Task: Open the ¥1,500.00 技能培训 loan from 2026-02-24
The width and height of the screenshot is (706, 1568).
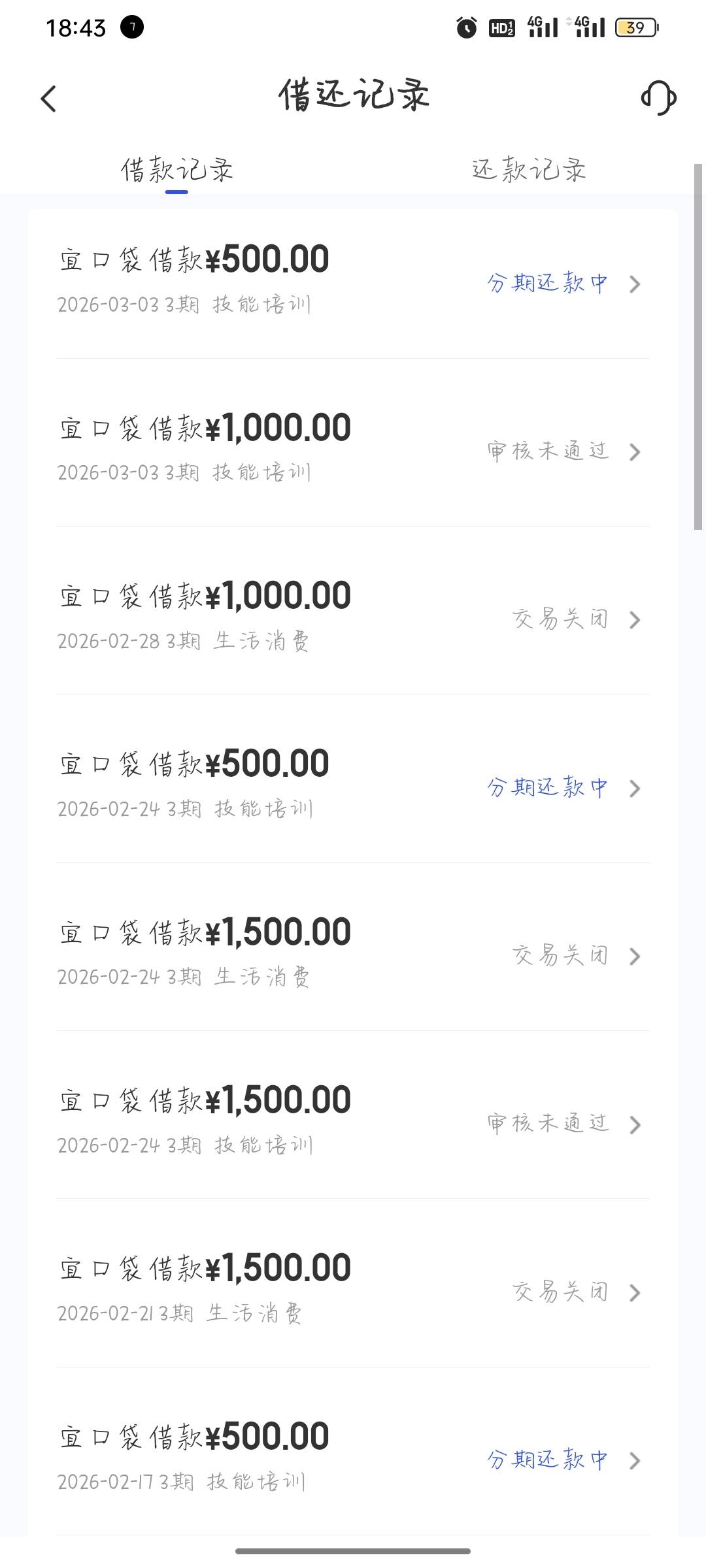Action: point(353,1122)
